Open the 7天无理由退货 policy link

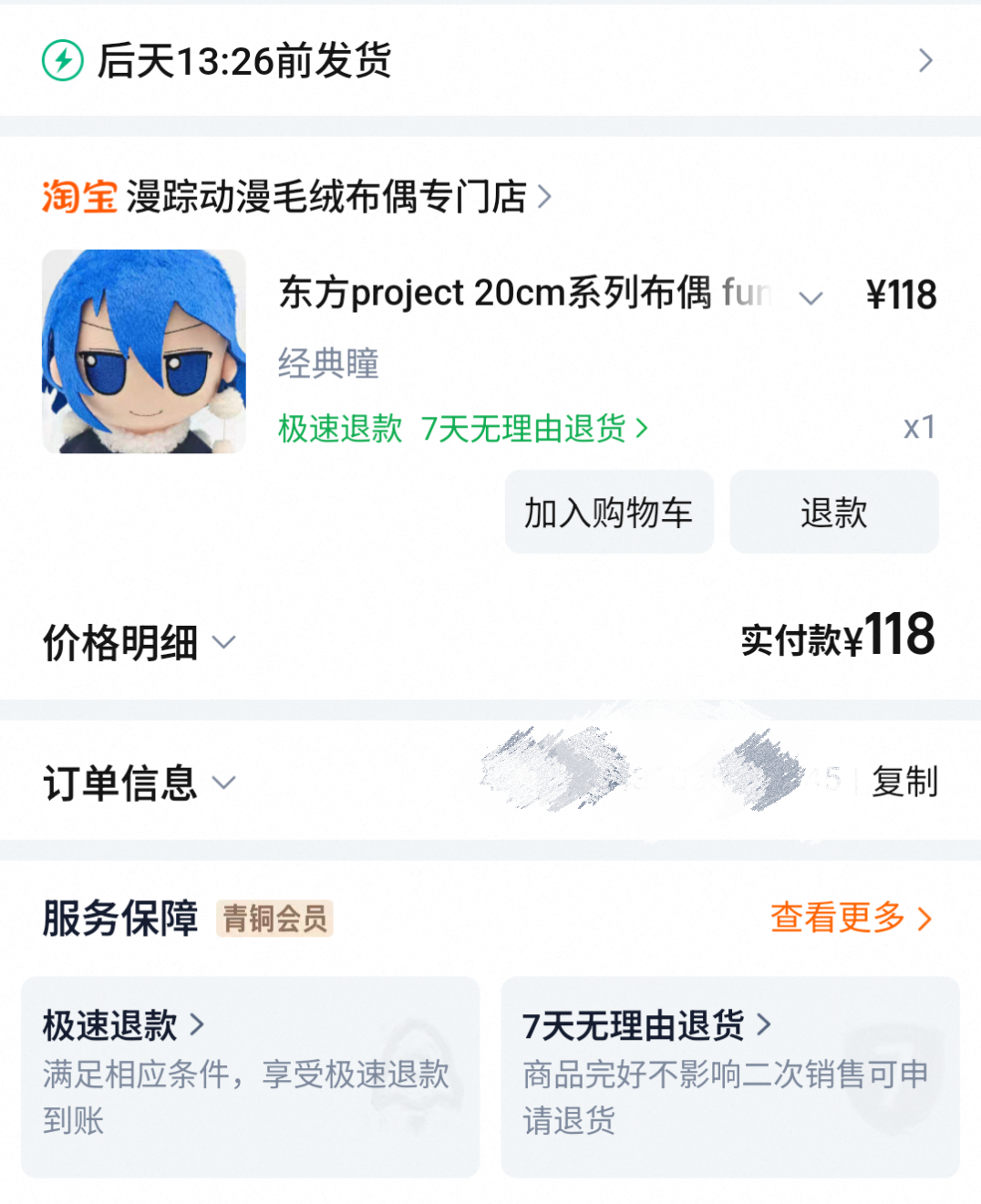pos(534,428)
